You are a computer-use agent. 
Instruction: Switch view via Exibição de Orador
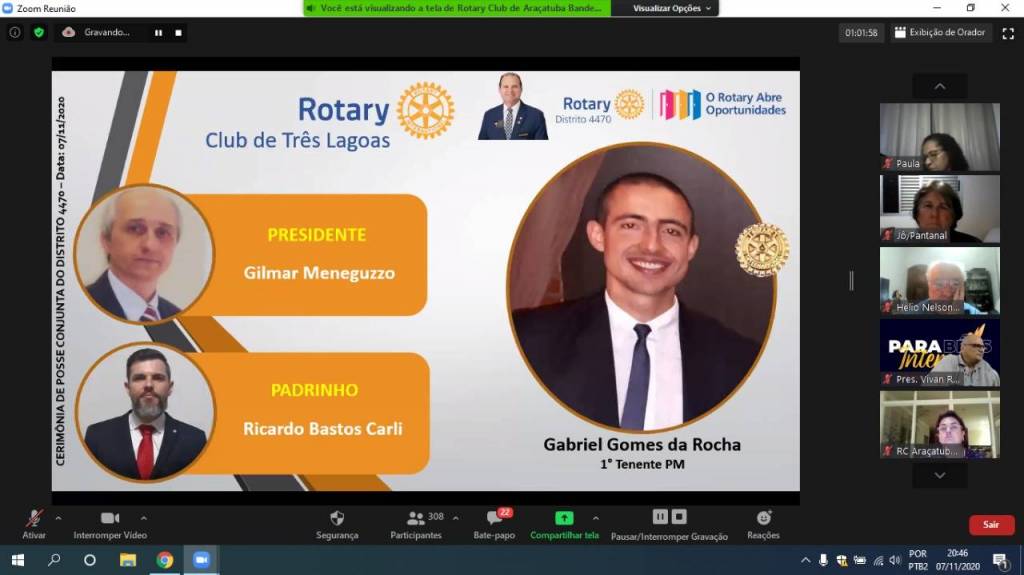[939, 32]
